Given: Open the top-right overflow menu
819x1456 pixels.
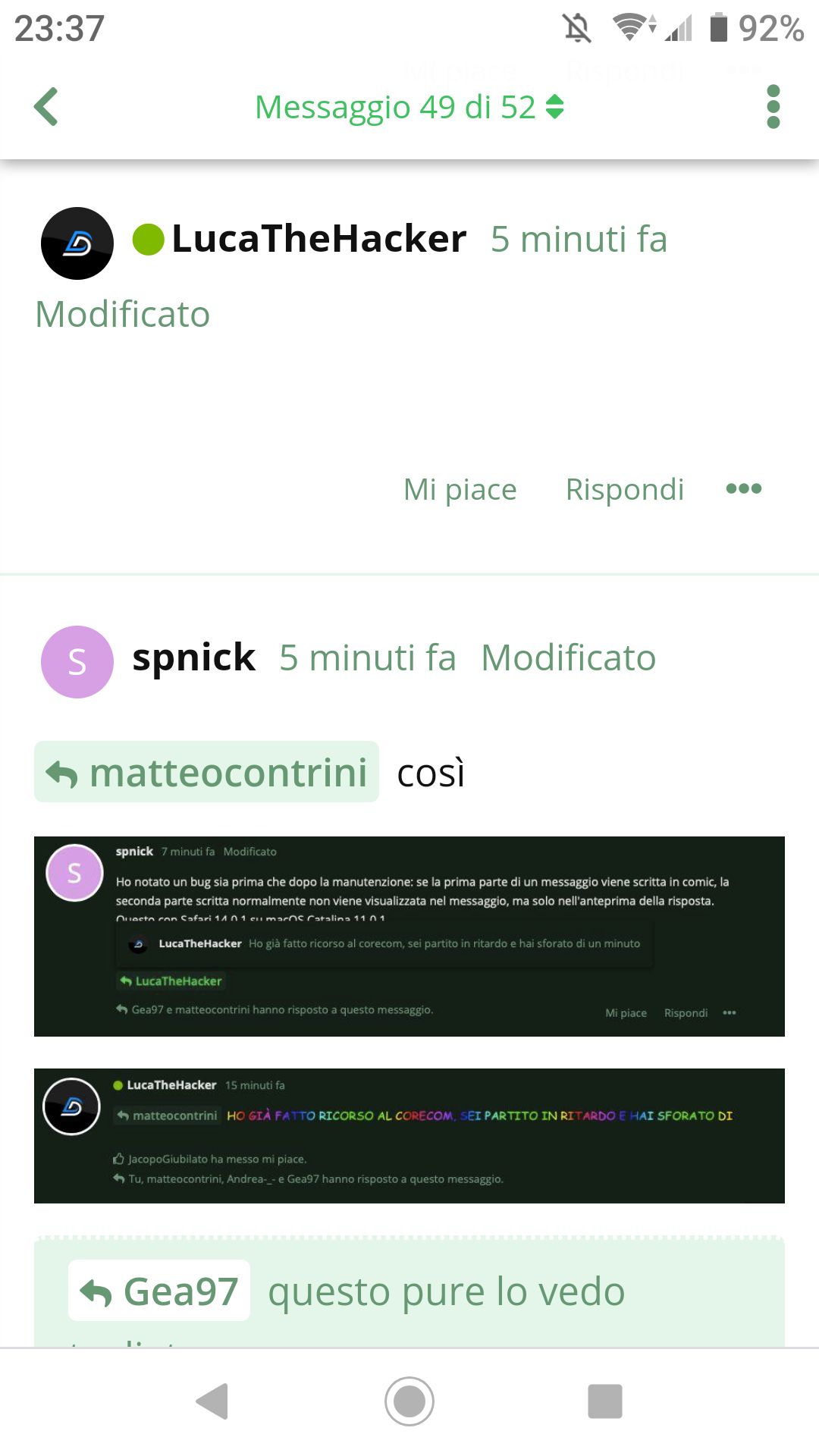Looking at the screenshot, I should pyautogui.click(x=773, y=107).
